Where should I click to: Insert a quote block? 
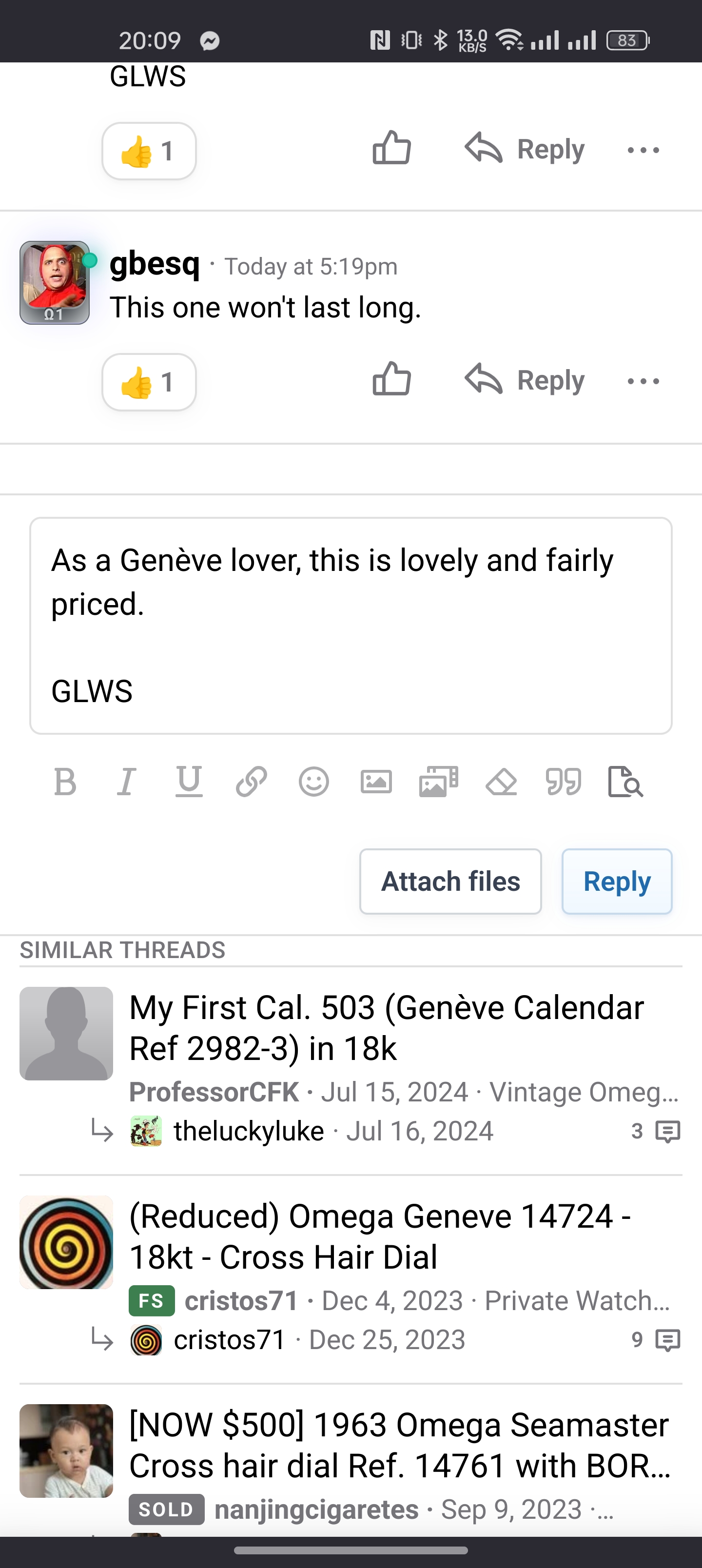pos(563,782)
